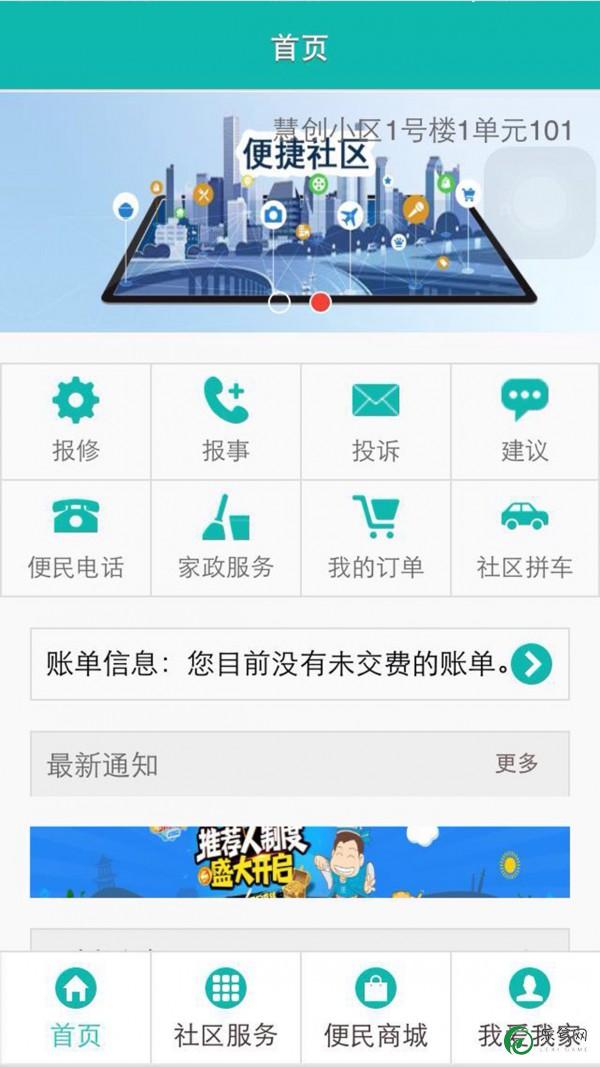Tap 更多 to see more notices
This screenshot has width=600, height=1067.
pos(517,764)
